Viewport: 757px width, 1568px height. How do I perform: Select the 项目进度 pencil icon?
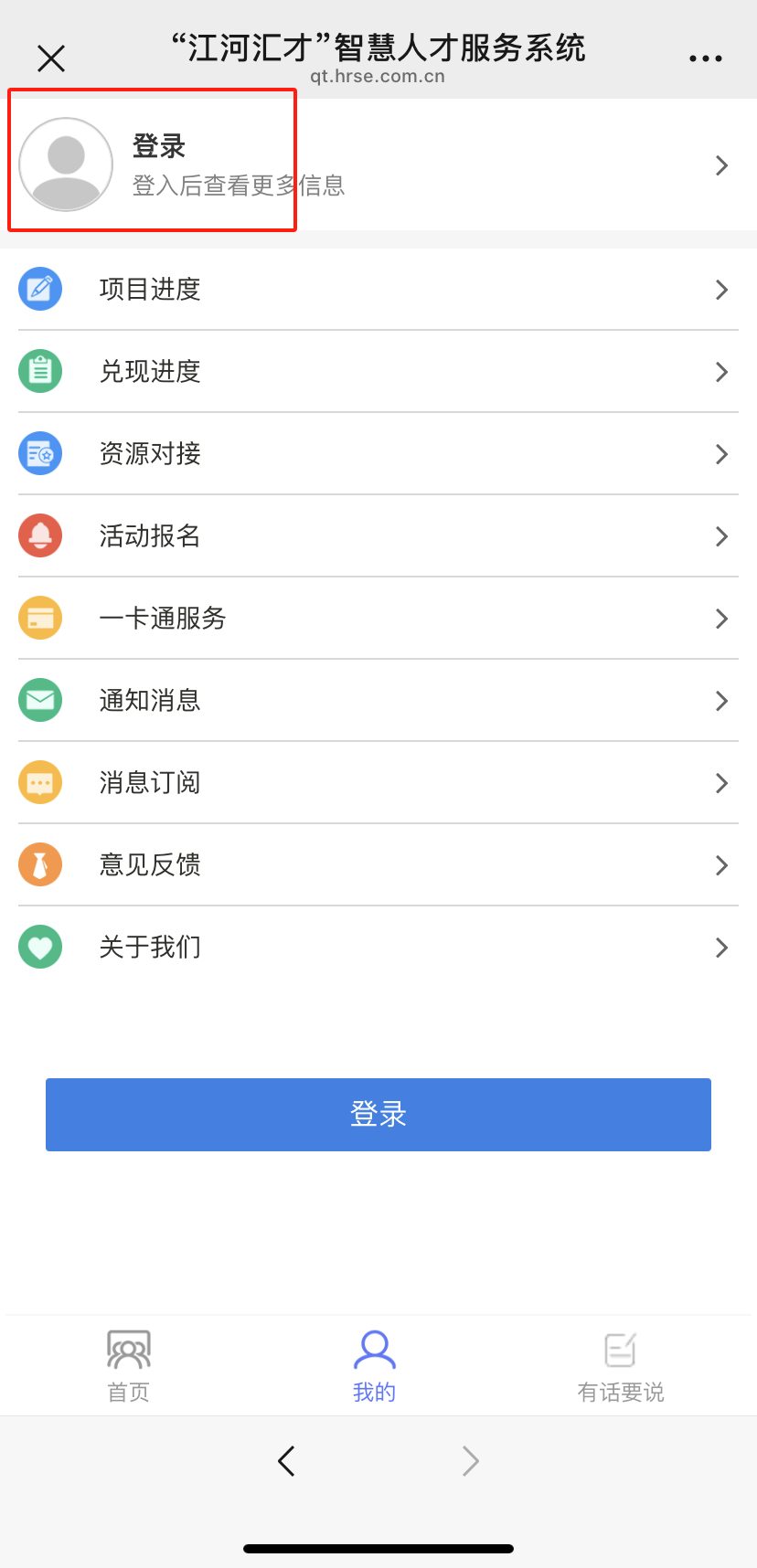pos(40,289)
